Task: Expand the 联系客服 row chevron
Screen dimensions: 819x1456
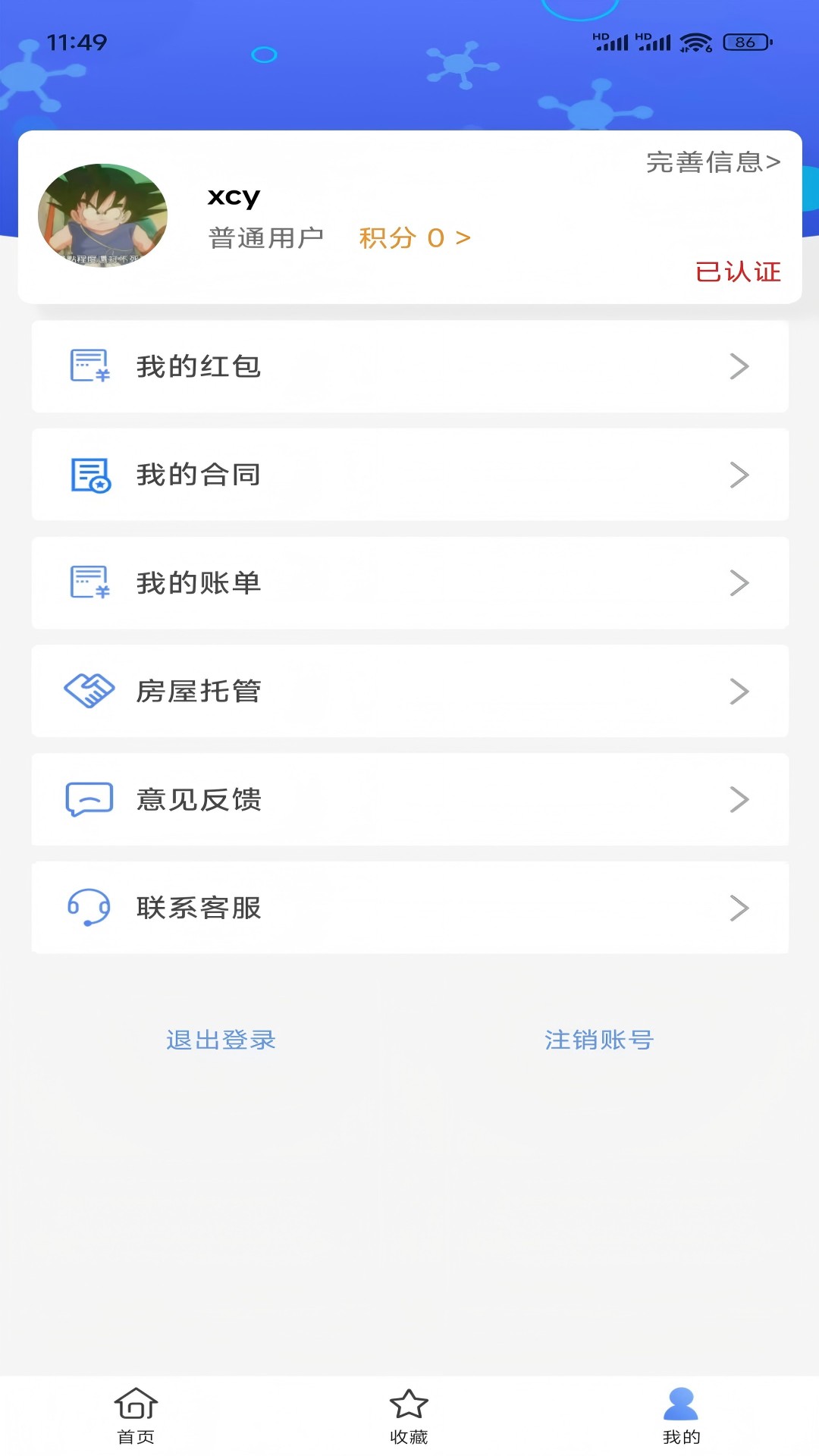Action: coord(737,908)
